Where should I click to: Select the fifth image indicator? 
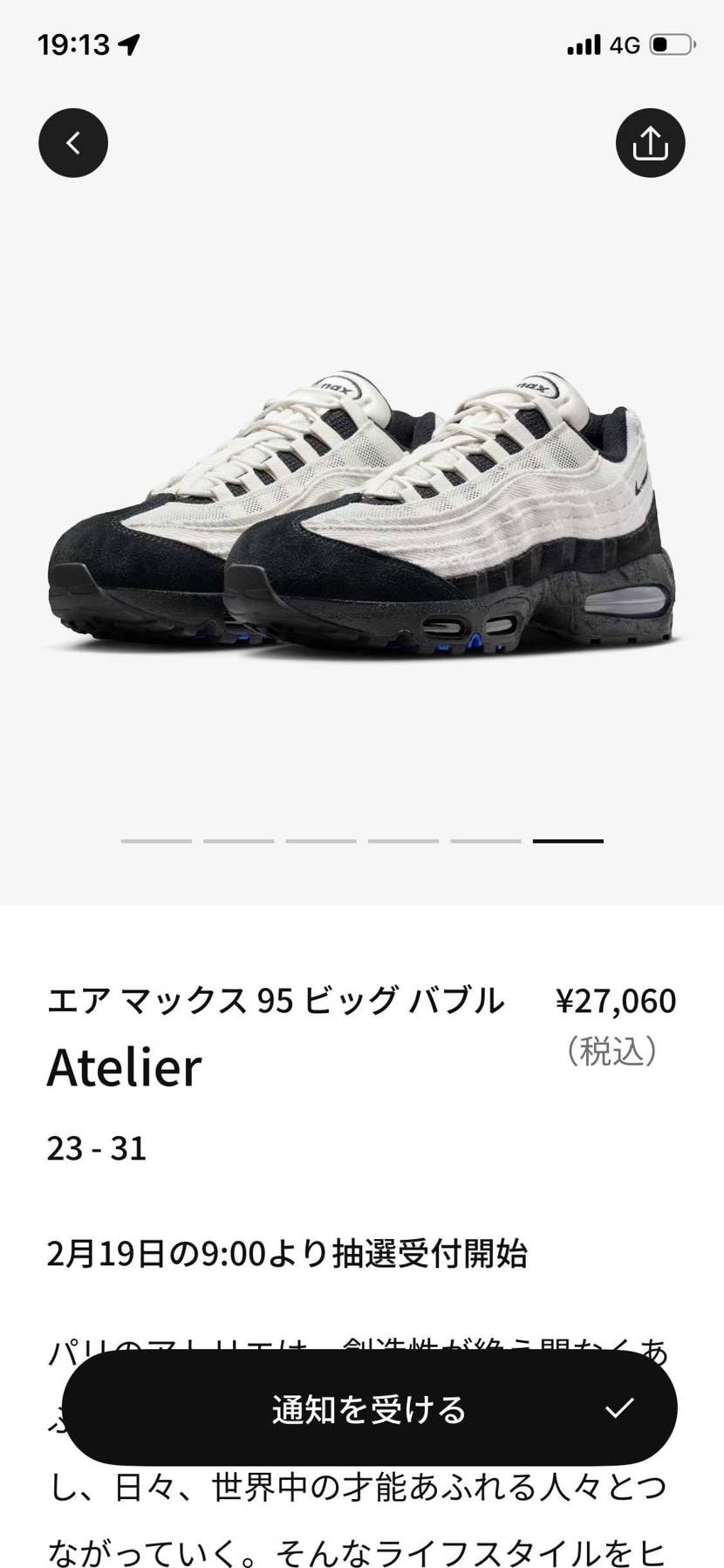tap(485, 841)
